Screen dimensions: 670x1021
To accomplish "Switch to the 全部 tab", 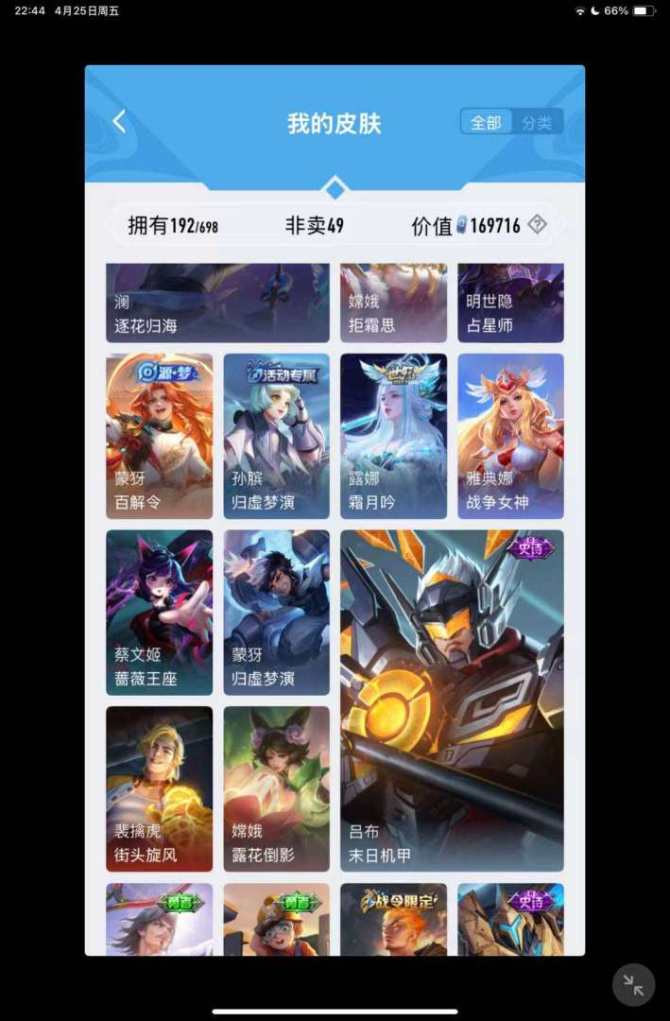I will click(487, 123).
